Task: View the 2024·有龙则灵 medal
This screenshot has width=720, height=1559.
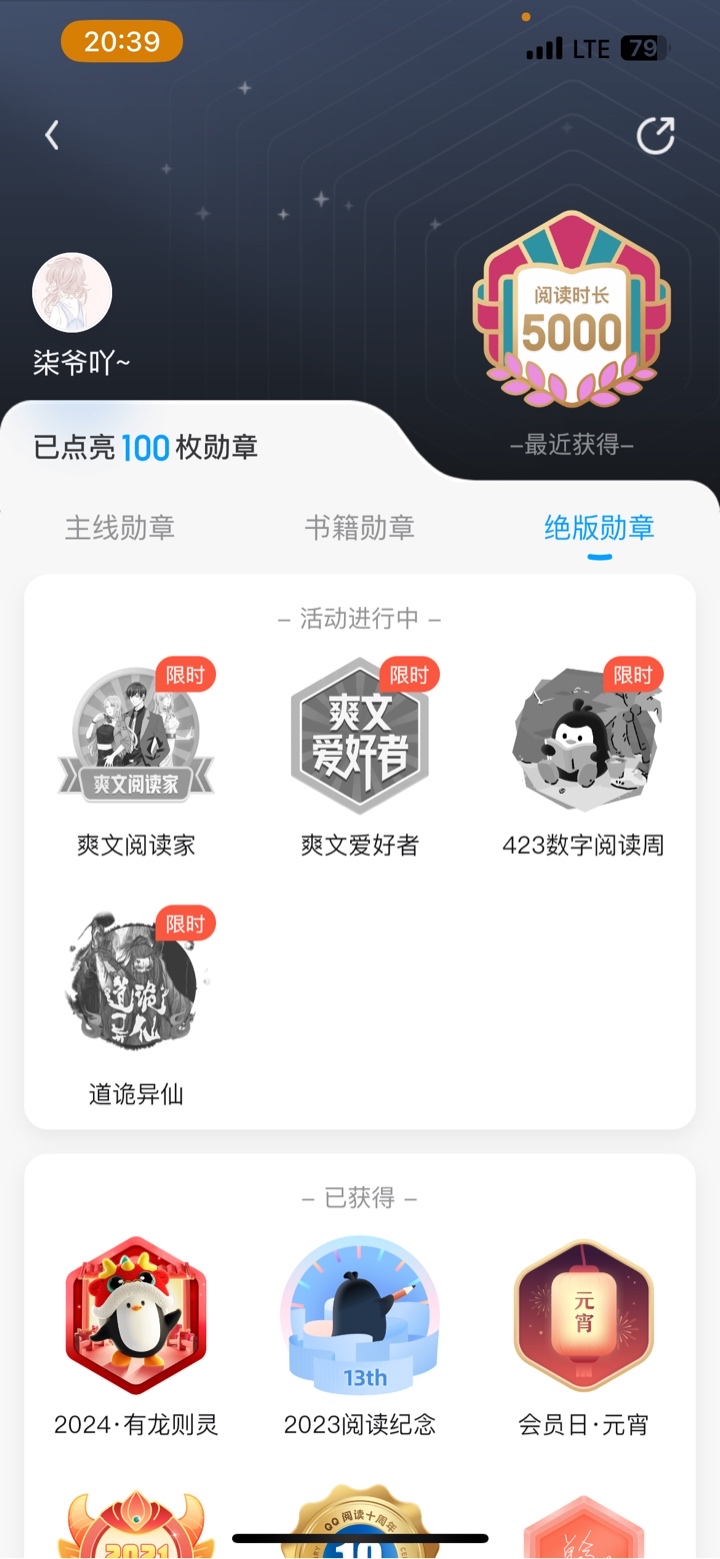Action: [136, 1316]
